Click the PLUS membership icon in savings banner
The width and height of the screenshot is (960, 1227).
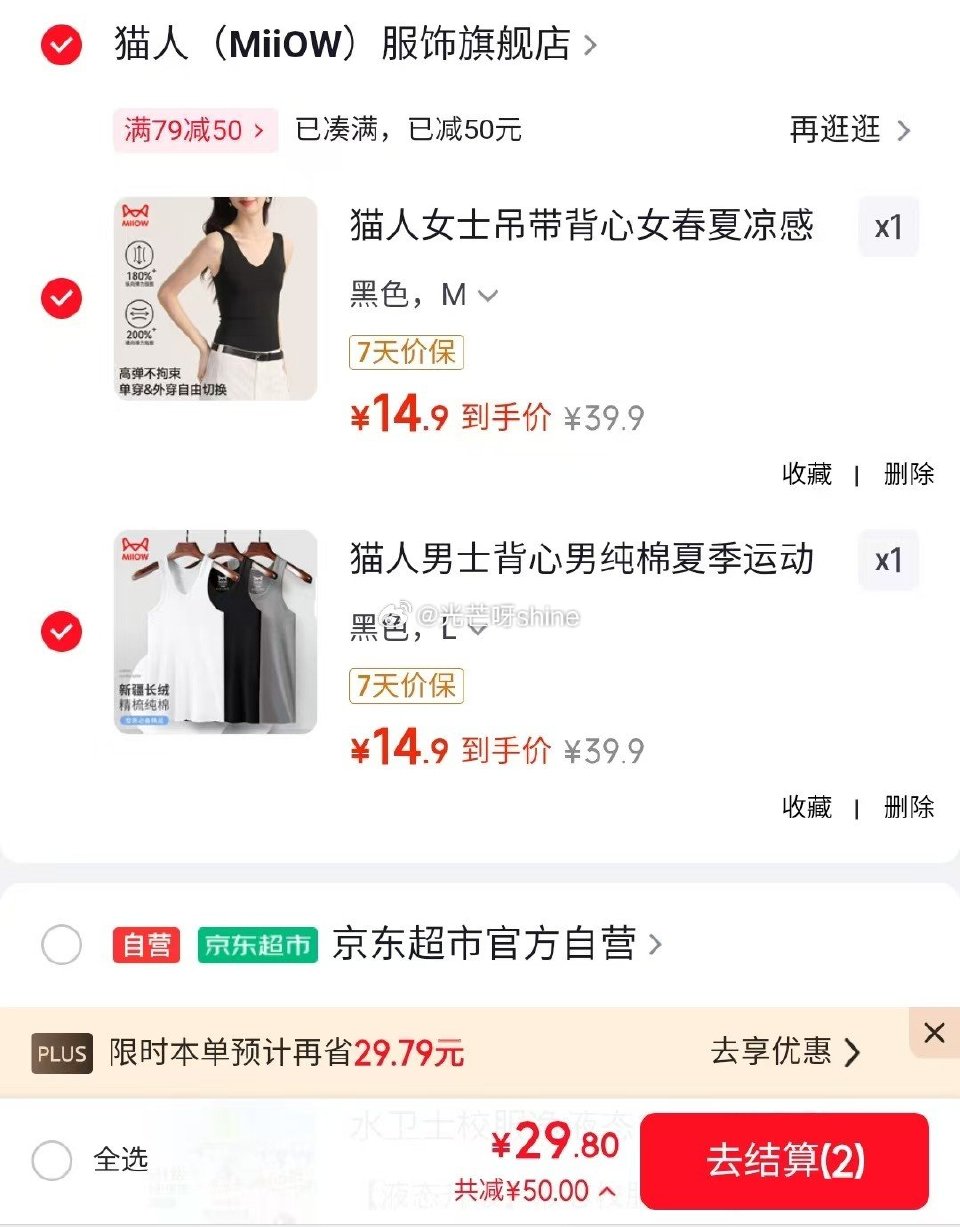[x=62, y=1053]
